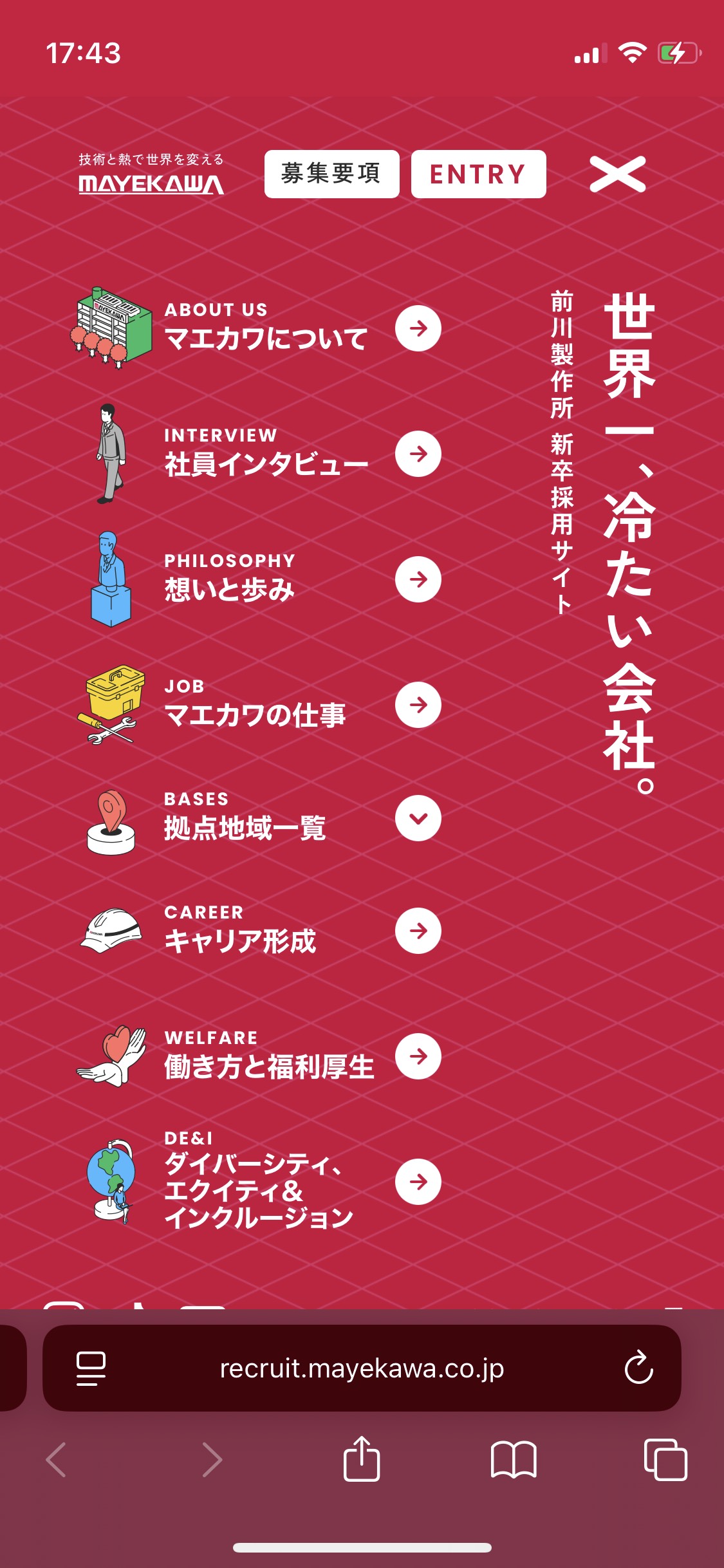Open PHILOSOPHY 想いと歩み
This screenshot has height=1568, width=724.
[x=257, y=579]
